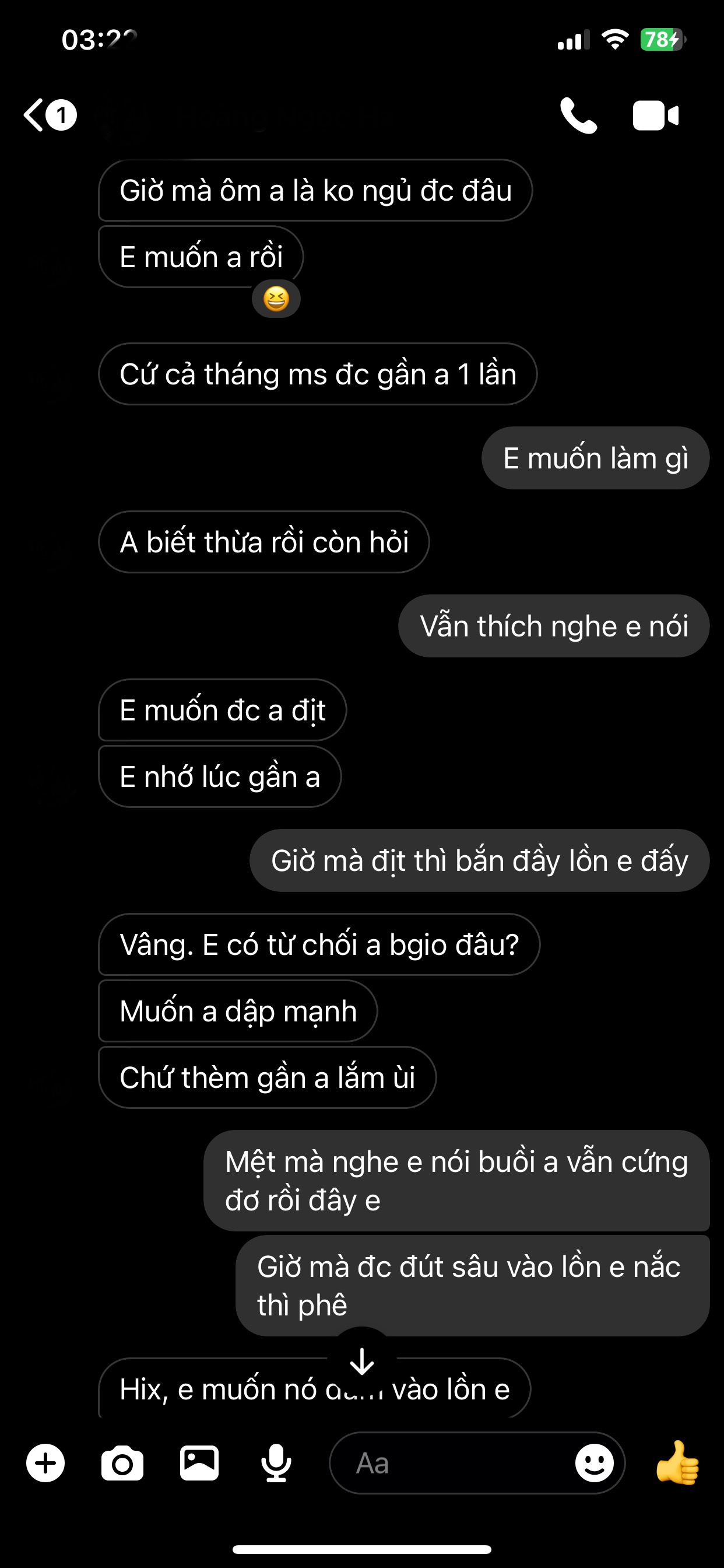The image size is (724, 1568).
Task: Open the plus attachments menu
Action: coord(45,1462)
